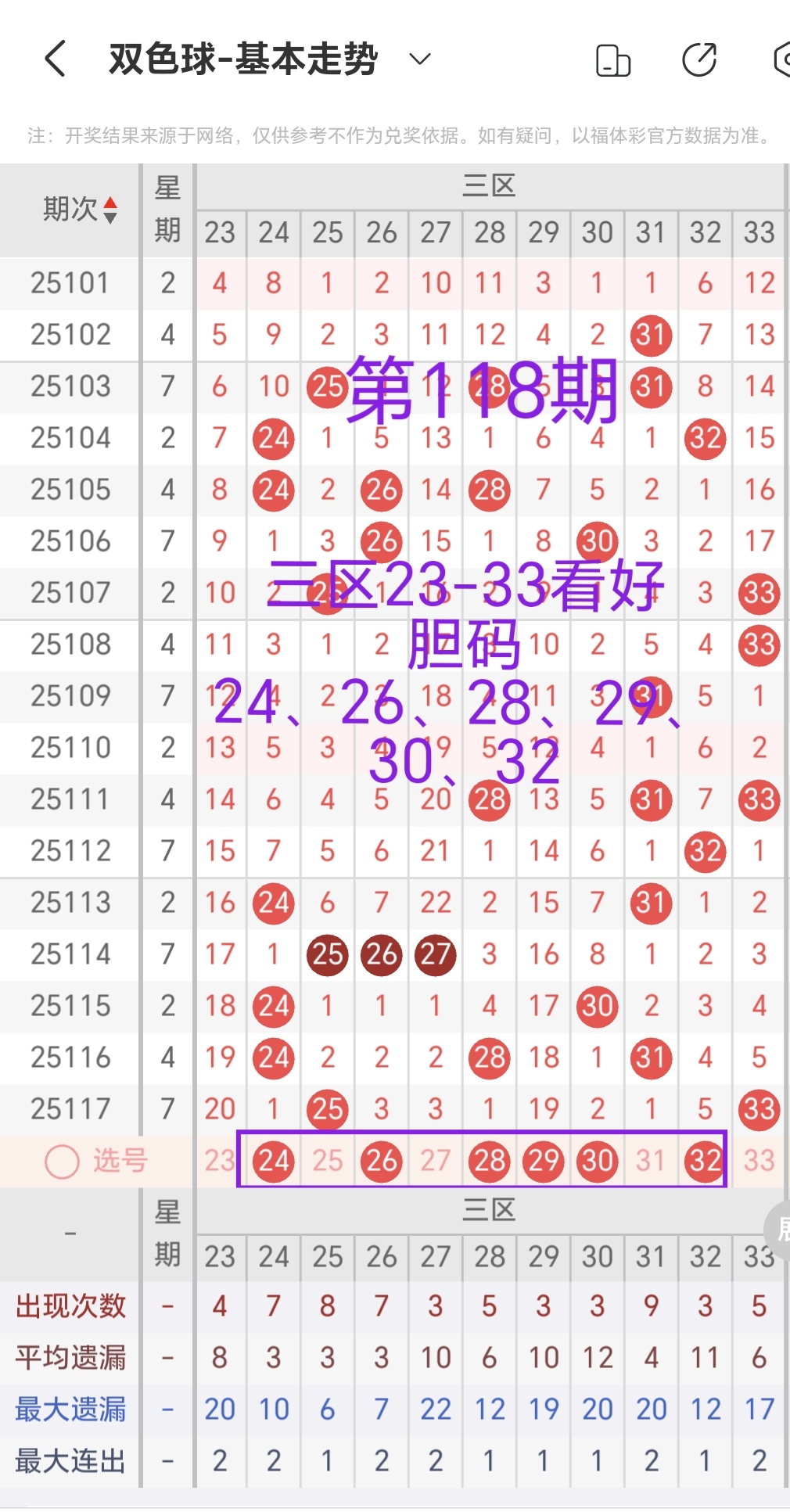
Task: Choose number 27 in the 选号 row
Action: pos(435,1161)
